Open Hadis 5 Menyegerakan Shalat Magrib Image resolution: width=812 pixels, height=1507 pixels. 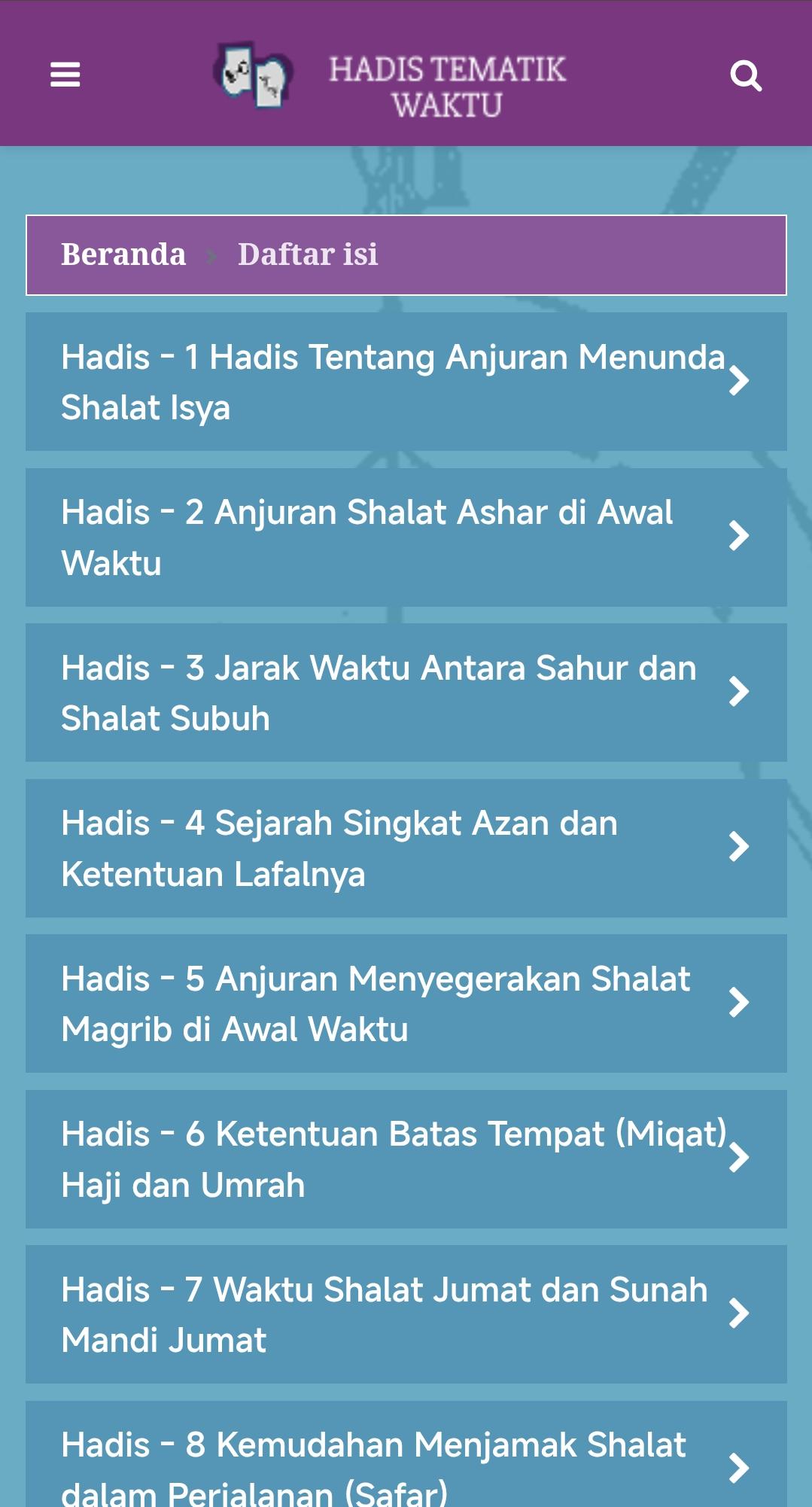point(406,1003)
